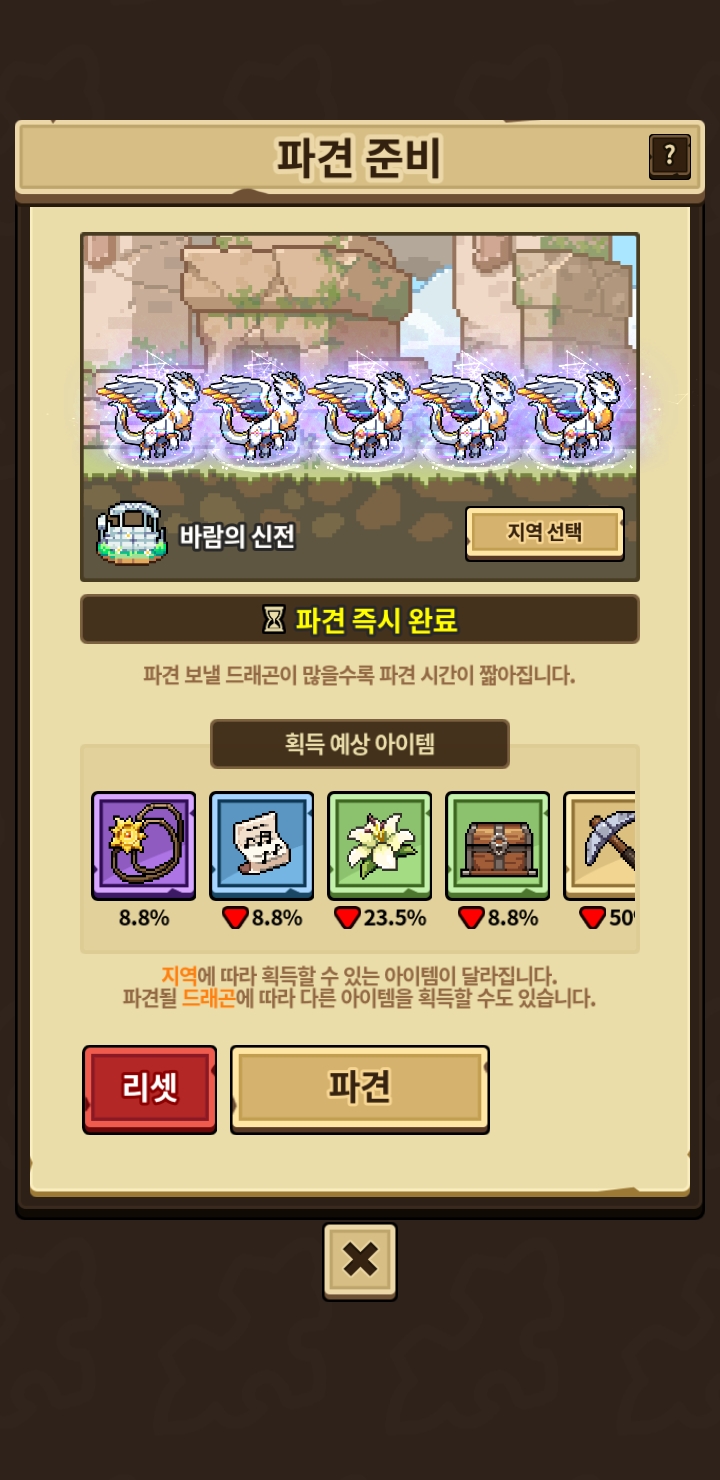View the sun necklace item
The image size is (720, 1480).
coord(144,845)
